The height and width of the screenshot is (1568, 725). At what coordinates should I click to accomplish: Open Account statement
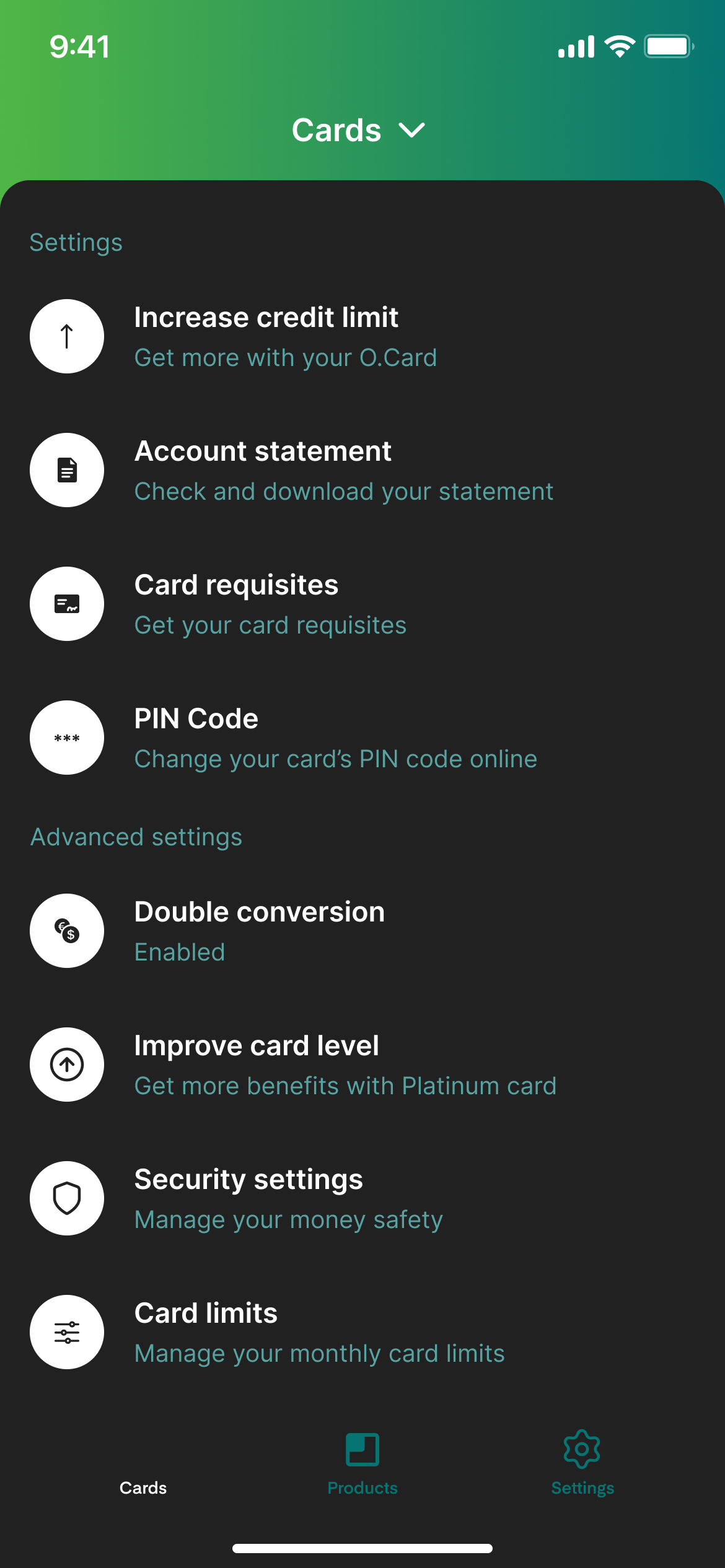point(362,470)
